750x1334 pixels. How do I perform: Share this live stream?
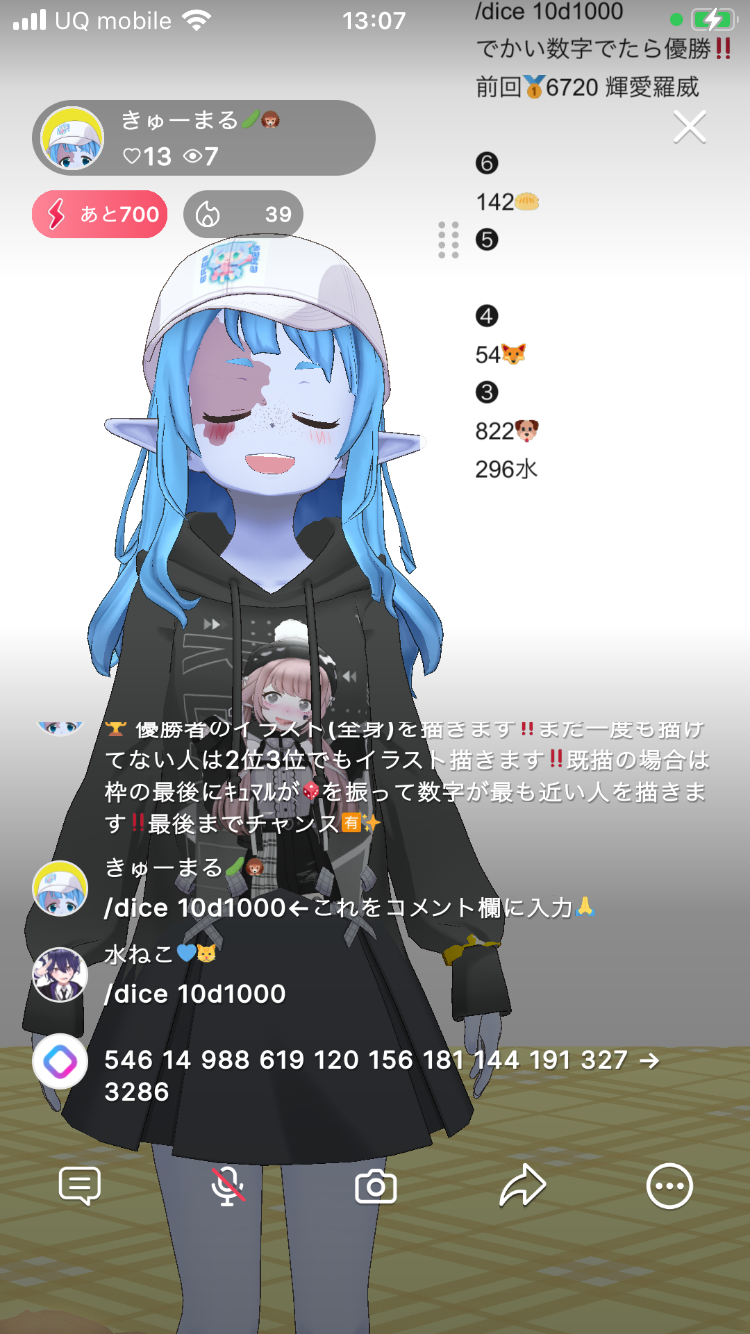click(x=522, y=1186)
